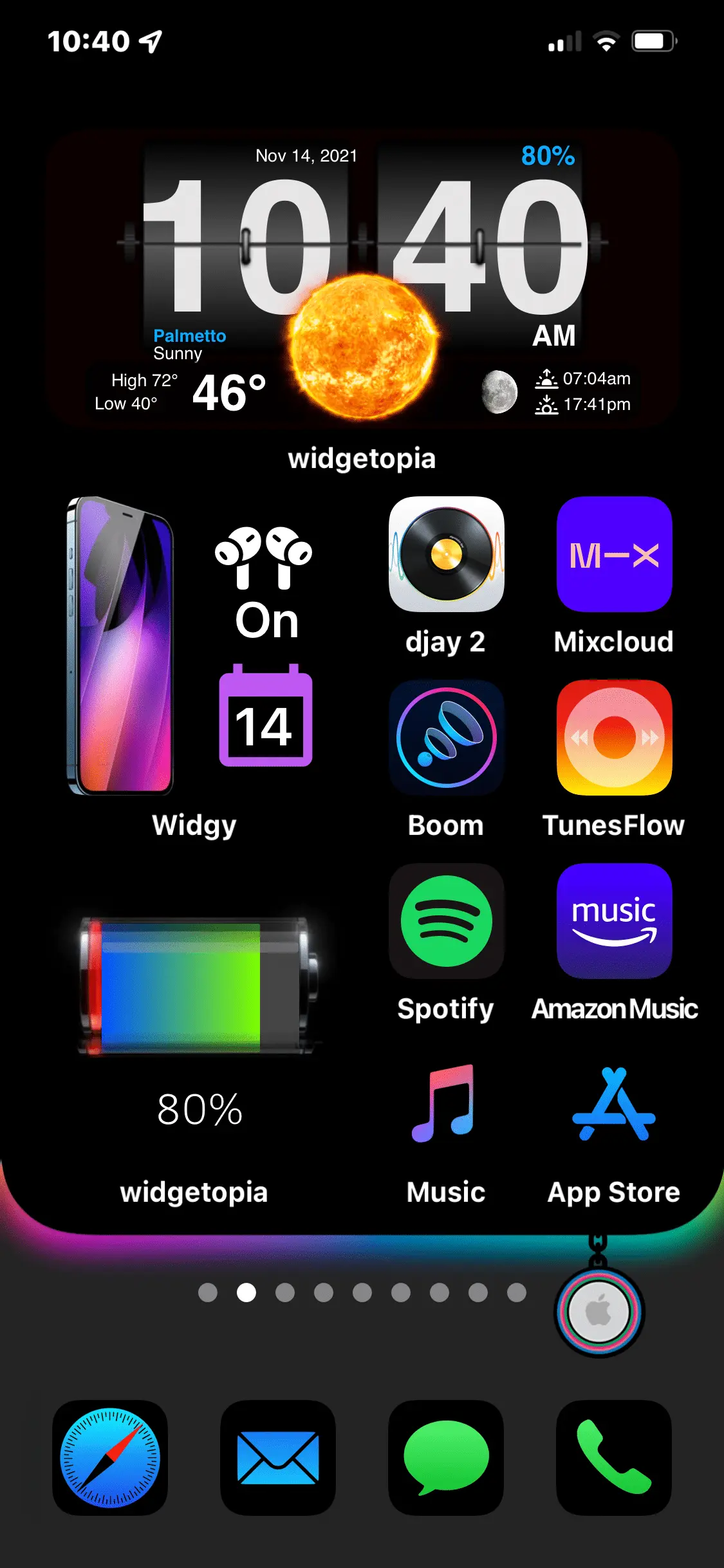Screen dimensions: 724x1568
Task: Launch Amazon Music
Action: [x=614, y=921]
